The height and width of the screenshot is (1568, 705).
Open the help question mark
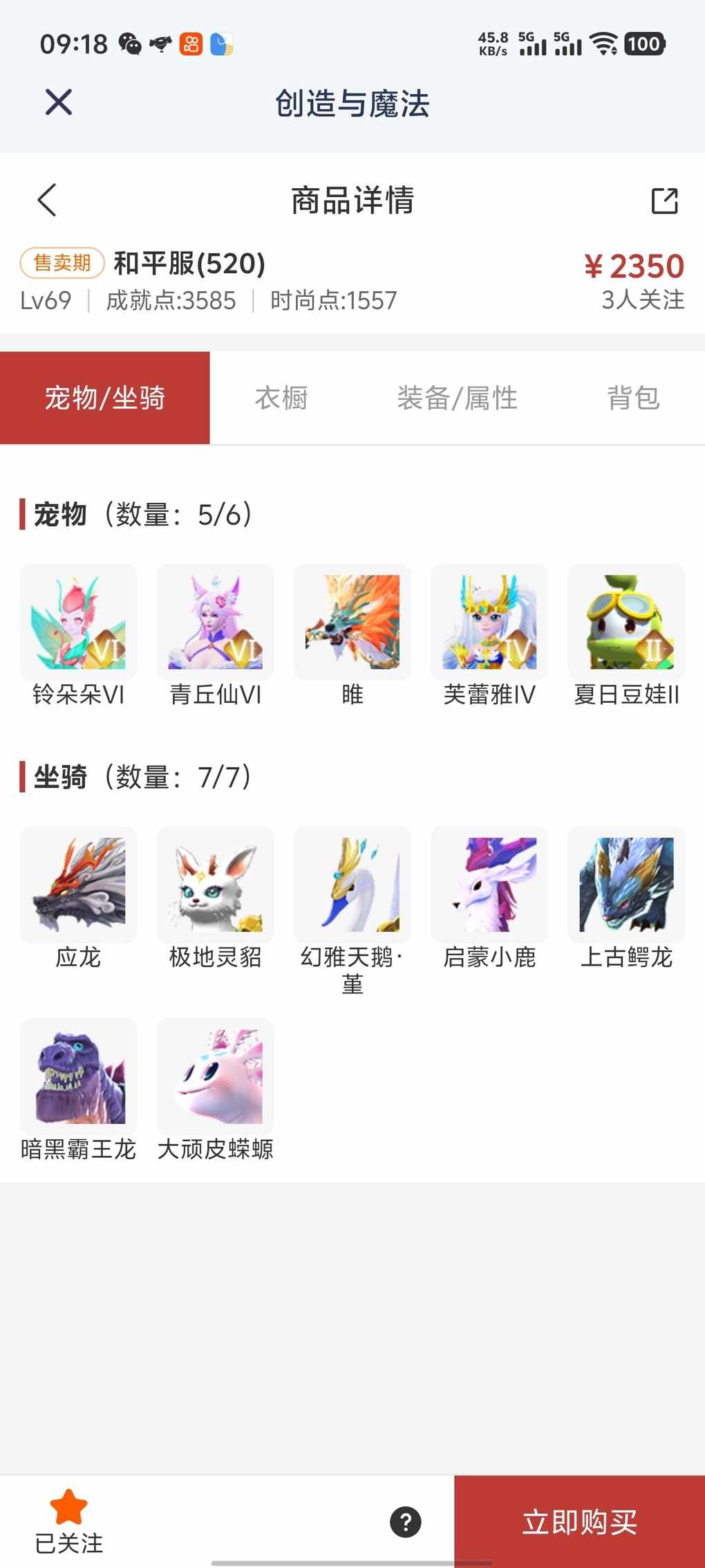coord(406,1522)
